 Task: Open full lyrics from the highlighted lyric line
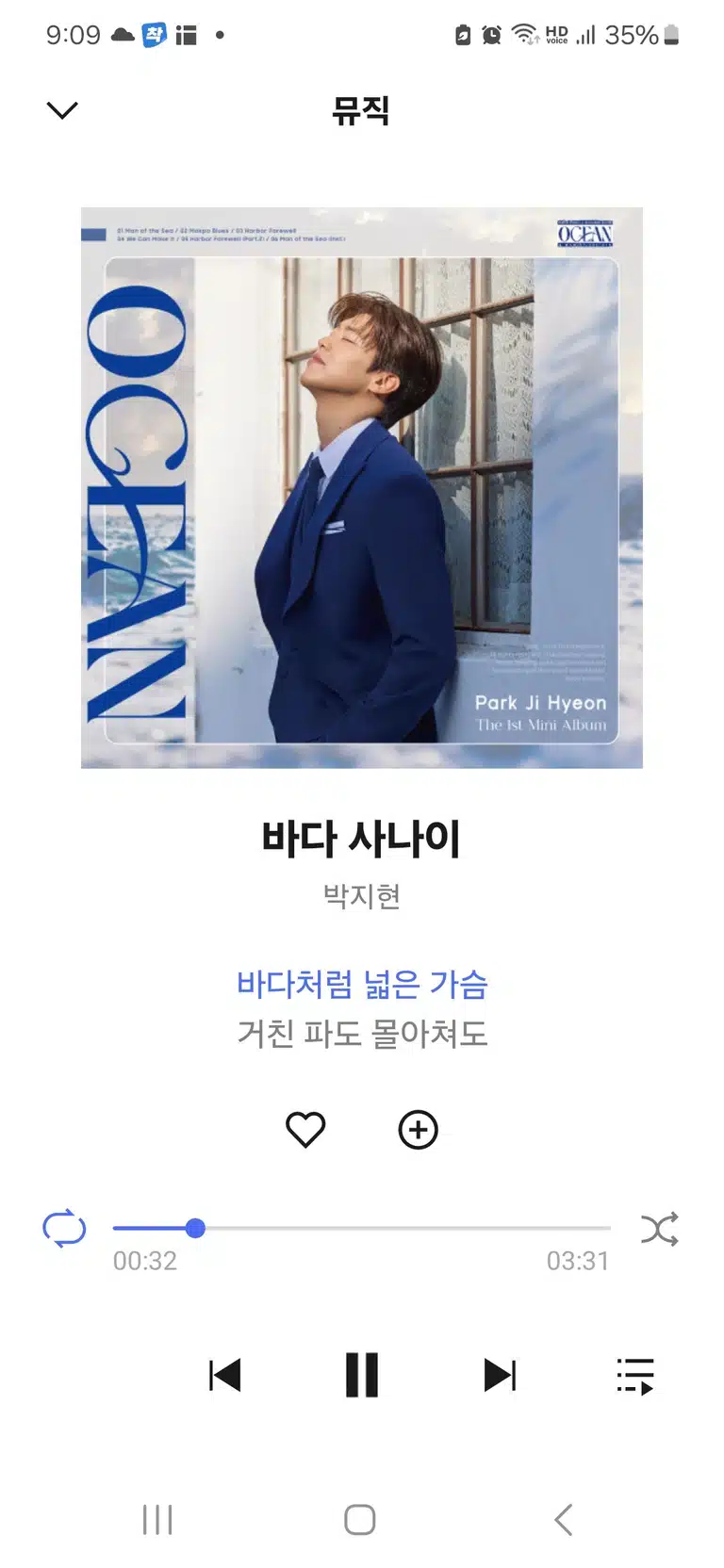coord(362,985)
